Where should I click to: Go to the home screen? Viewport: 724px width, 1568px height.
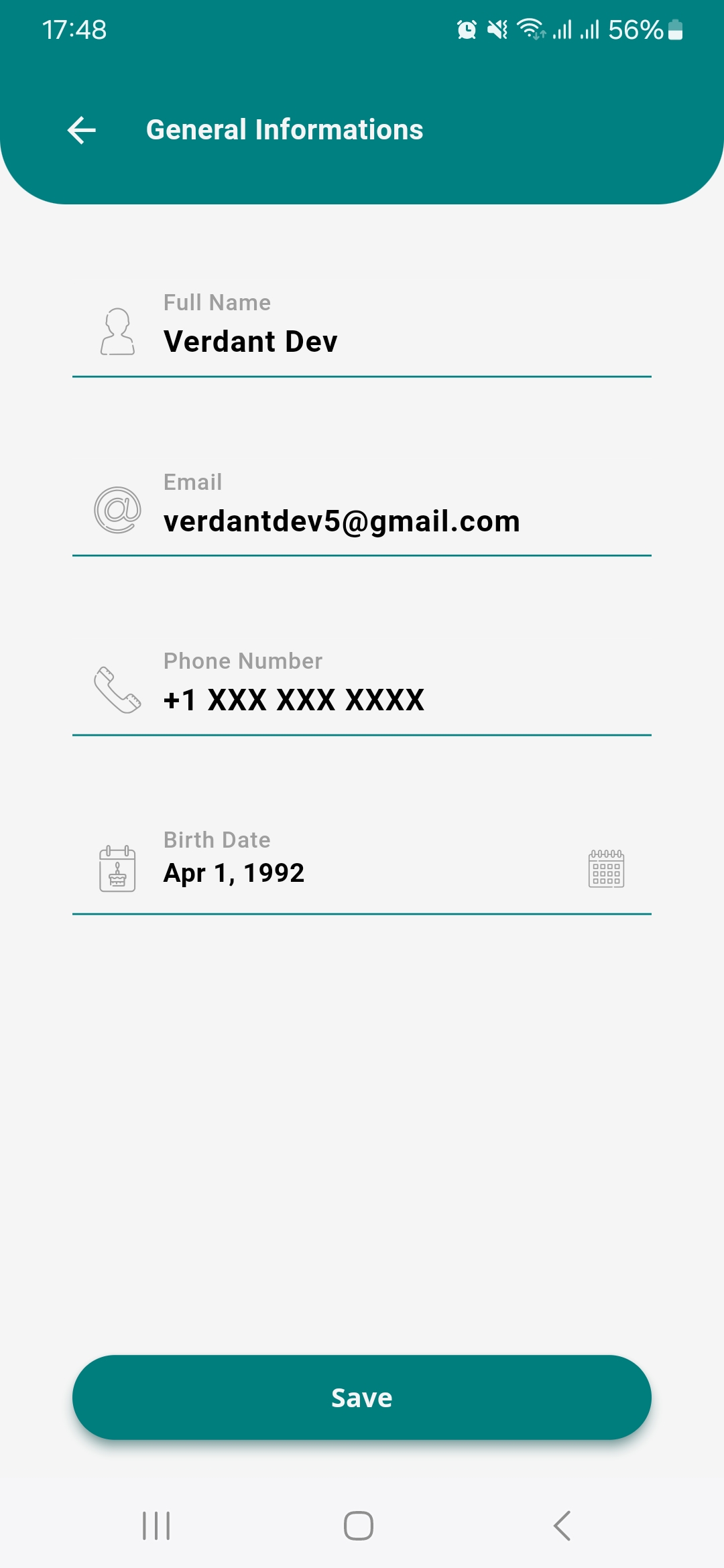click(x=359, y=1526)
